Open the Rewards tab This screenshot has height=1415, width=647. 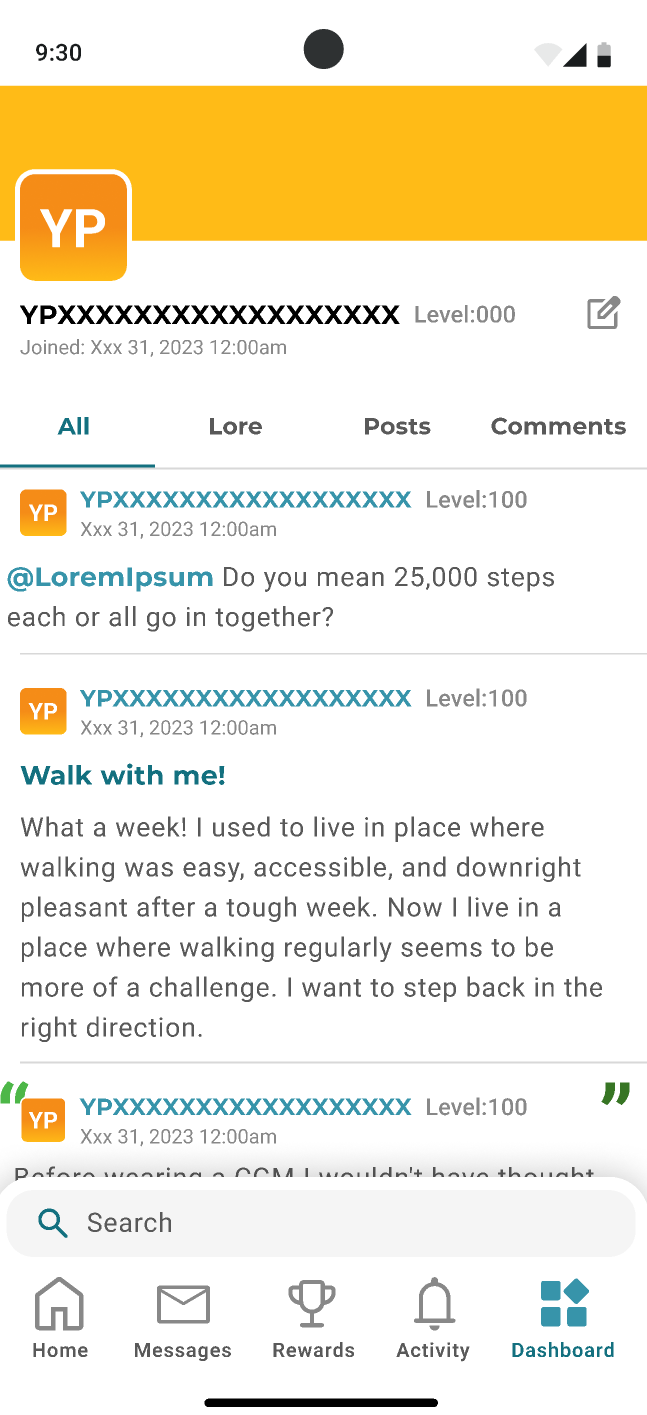pyautogui.click(x=313, y=1319)
